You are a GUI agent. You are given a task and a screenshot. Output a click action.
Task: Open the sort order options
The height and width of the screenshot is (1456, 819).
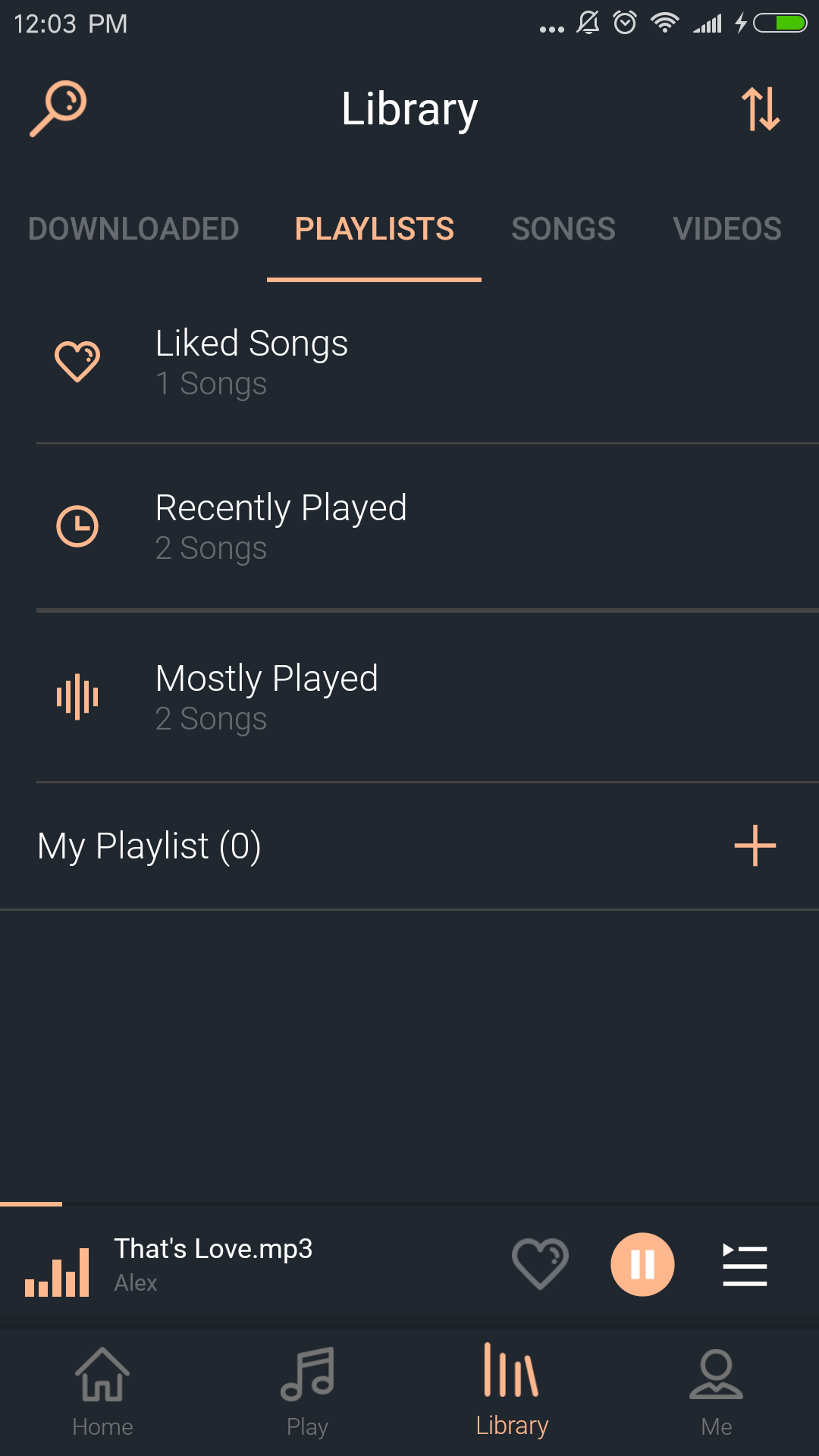(762, 108)
